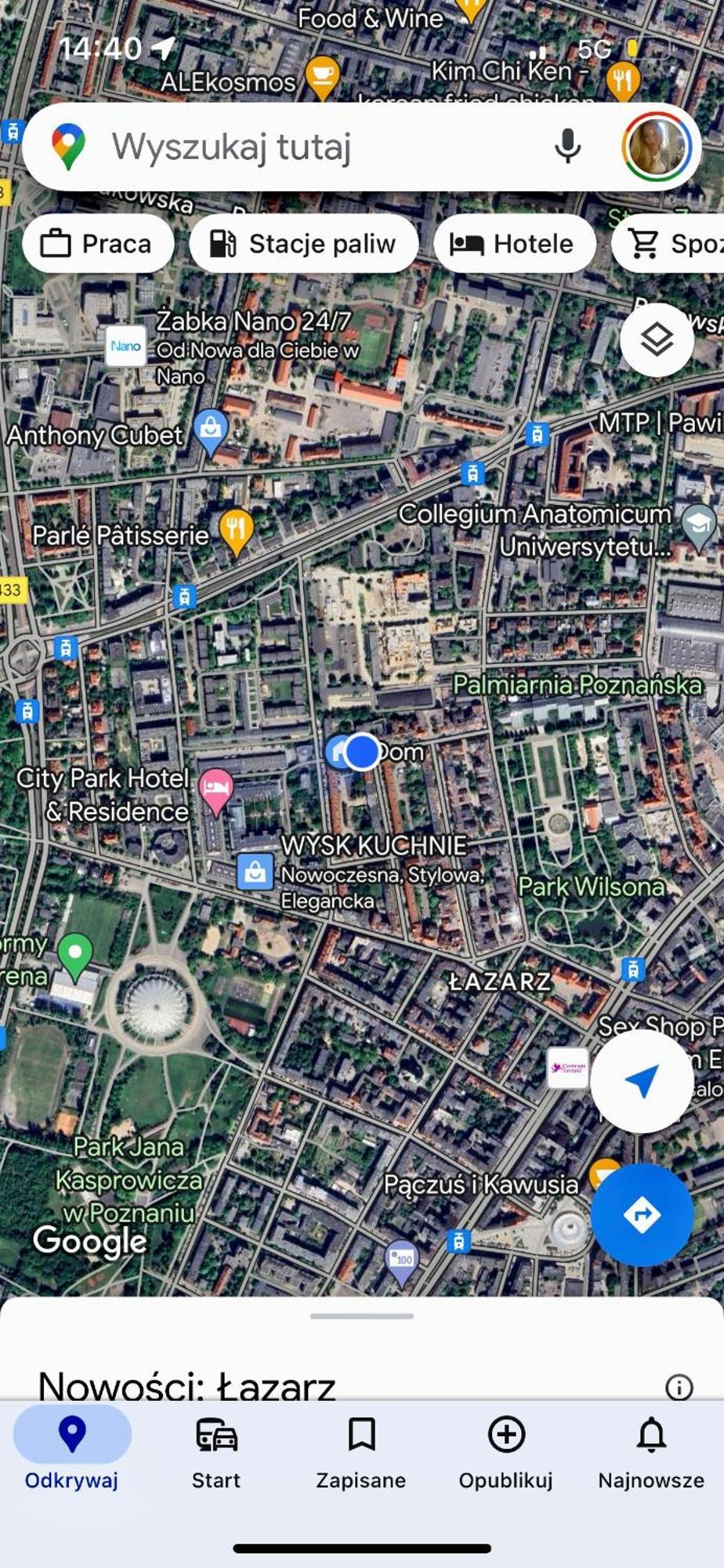Screen dimensions: 724x1568
Task: Select the Hotele chip
Action: coord(514,244)
